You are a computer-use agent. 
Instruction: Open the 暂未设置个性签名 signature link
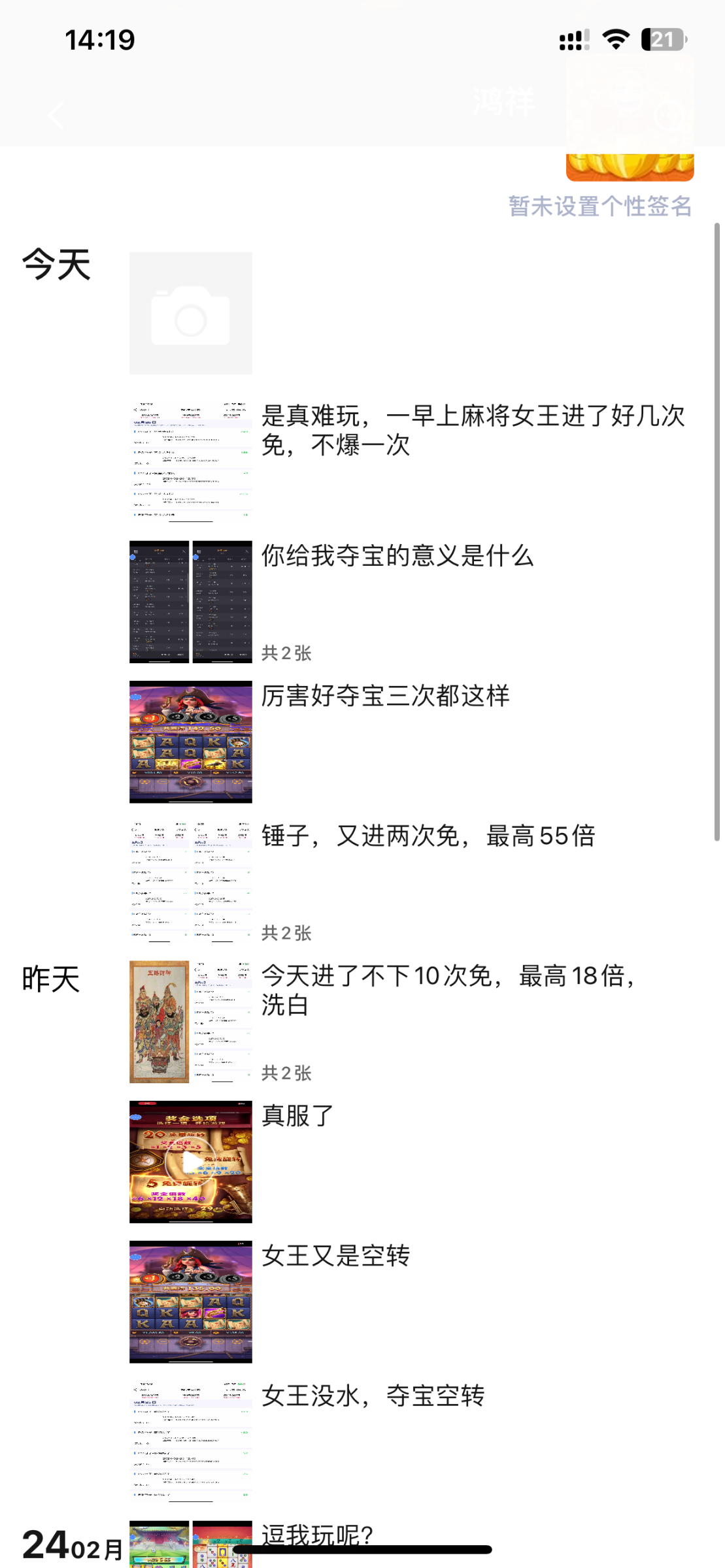point(600,206)
